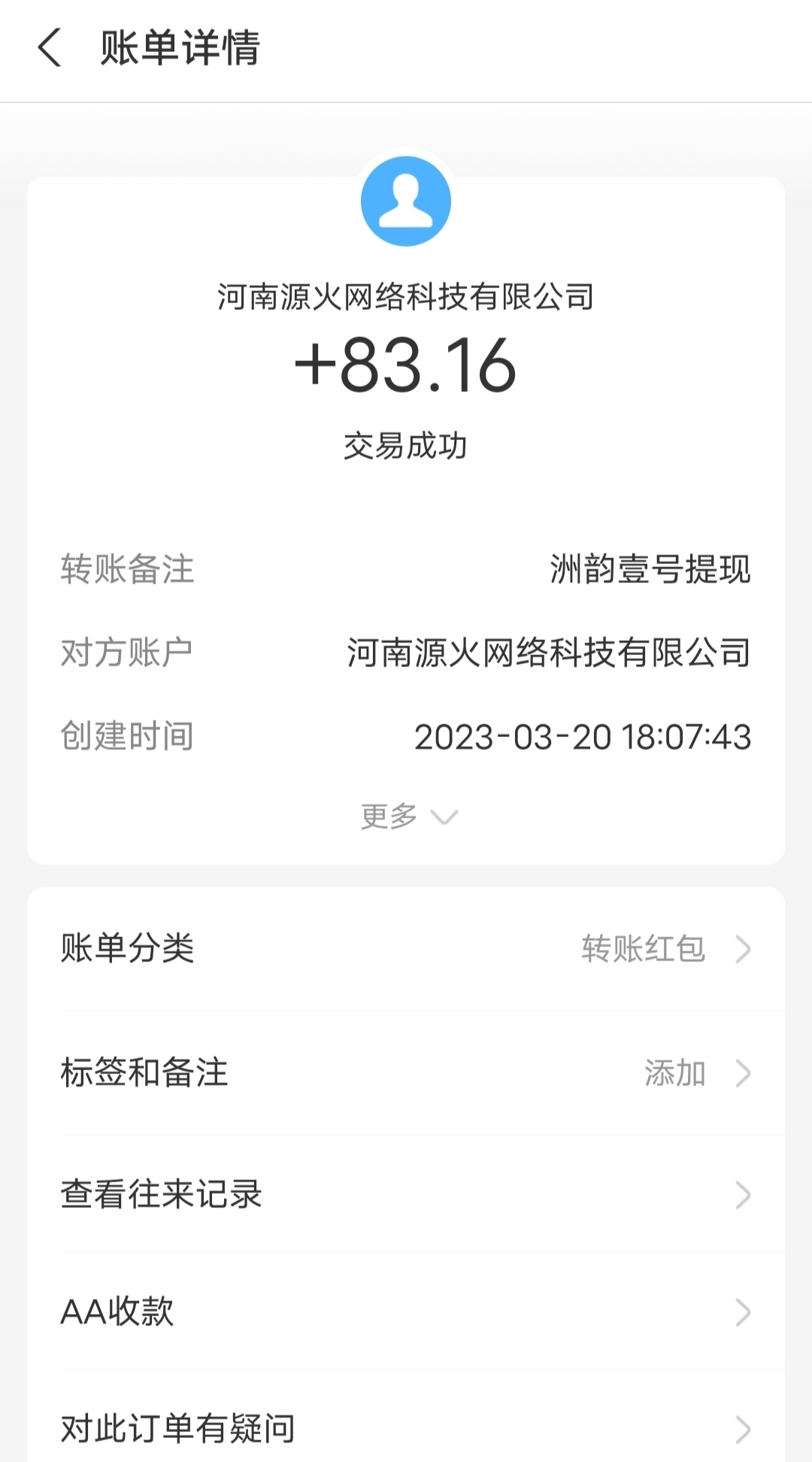Viewport: 812px width, 1462px height.
Task: Click the chevron beside 标签和备注
Action: 744,1074
